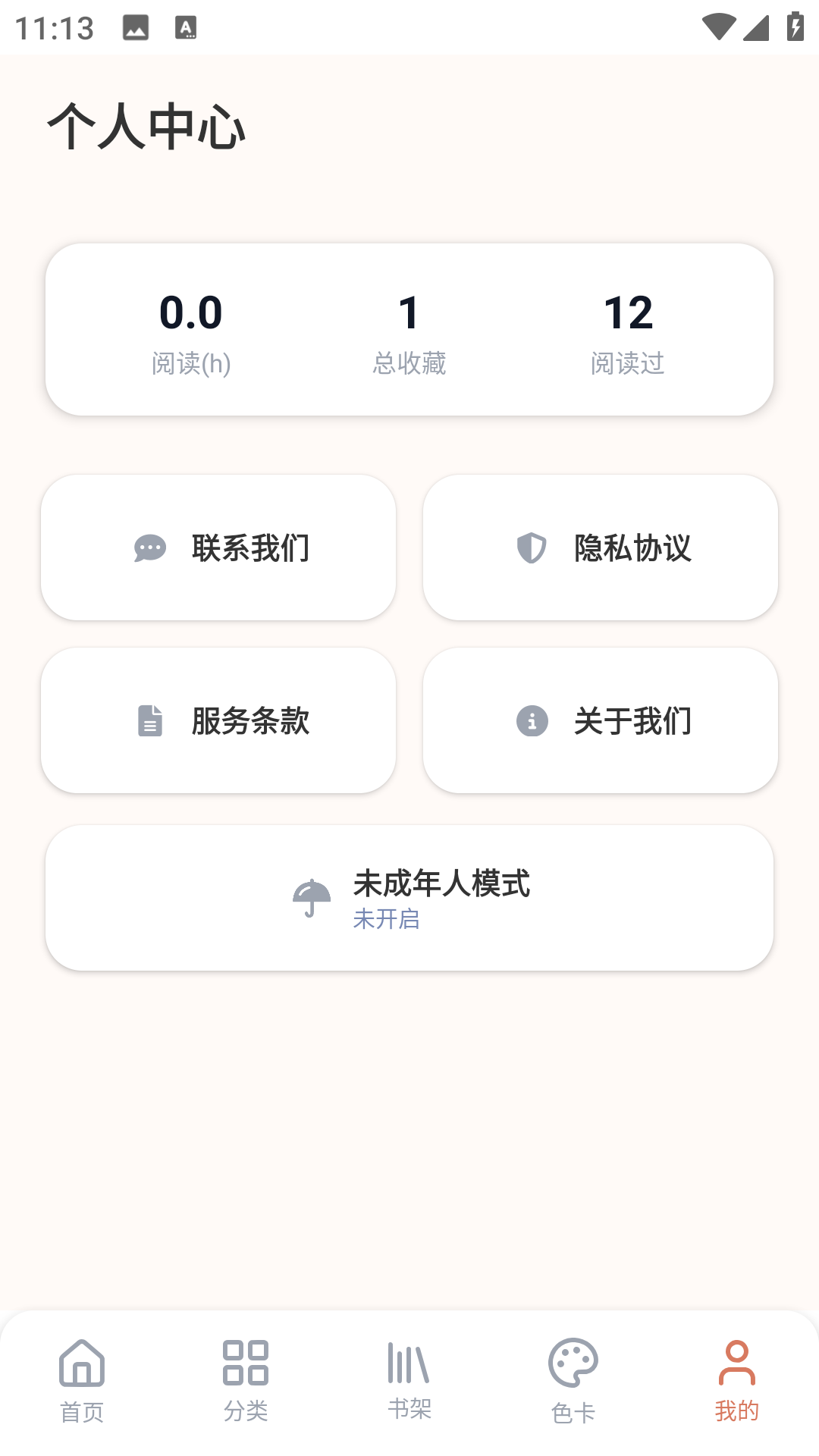This screenshot has width=819, height=1456.
Task: Select the 我的 profile tab
Action: click(x=736, y=1380)
